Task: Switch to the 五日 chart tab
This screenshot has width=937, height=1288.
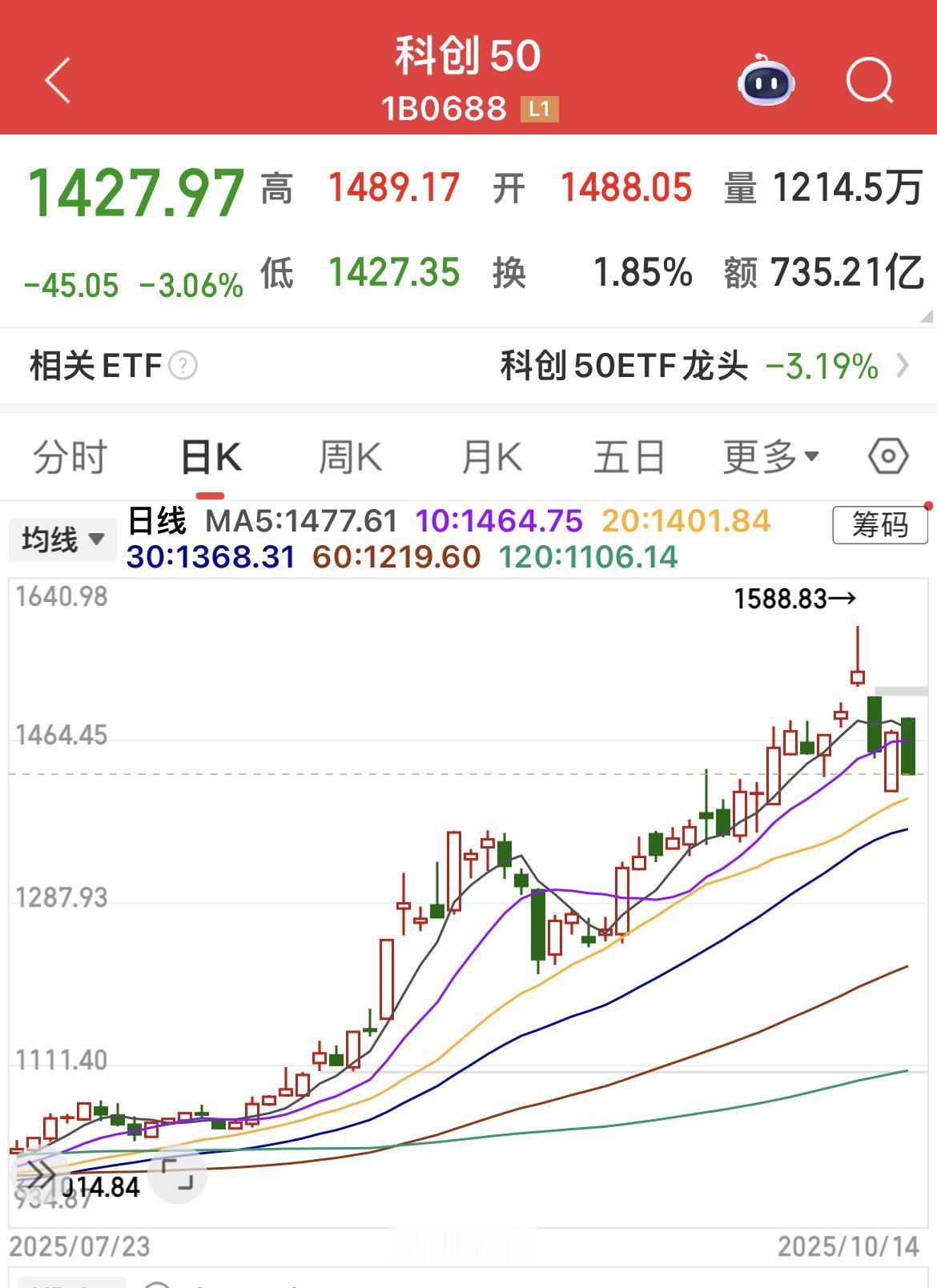Action: (629, 458)
